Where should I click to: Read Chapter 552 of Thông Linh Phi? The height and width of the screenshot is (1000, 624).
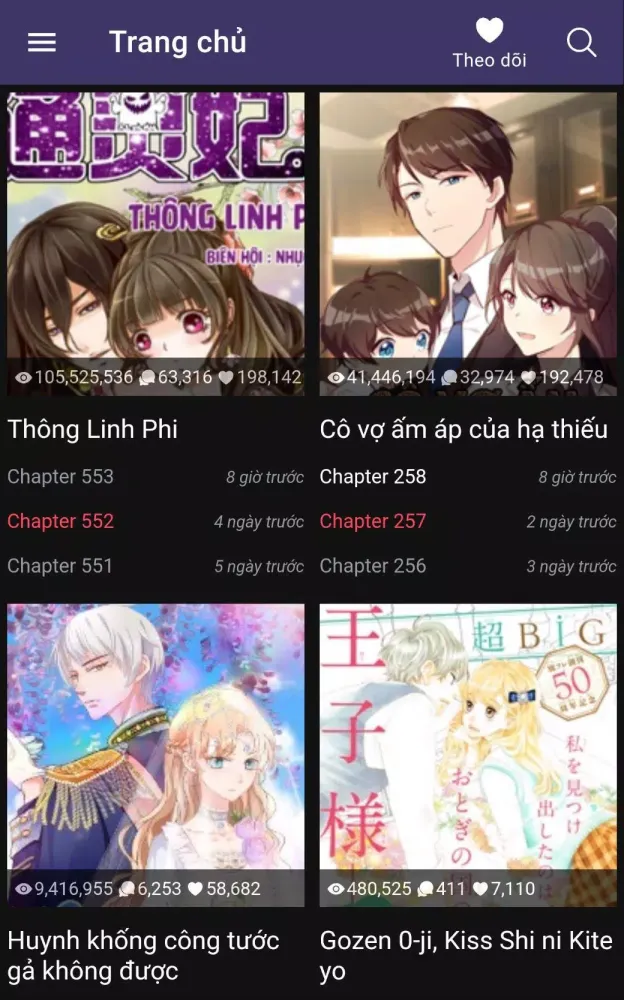[60, 521]
